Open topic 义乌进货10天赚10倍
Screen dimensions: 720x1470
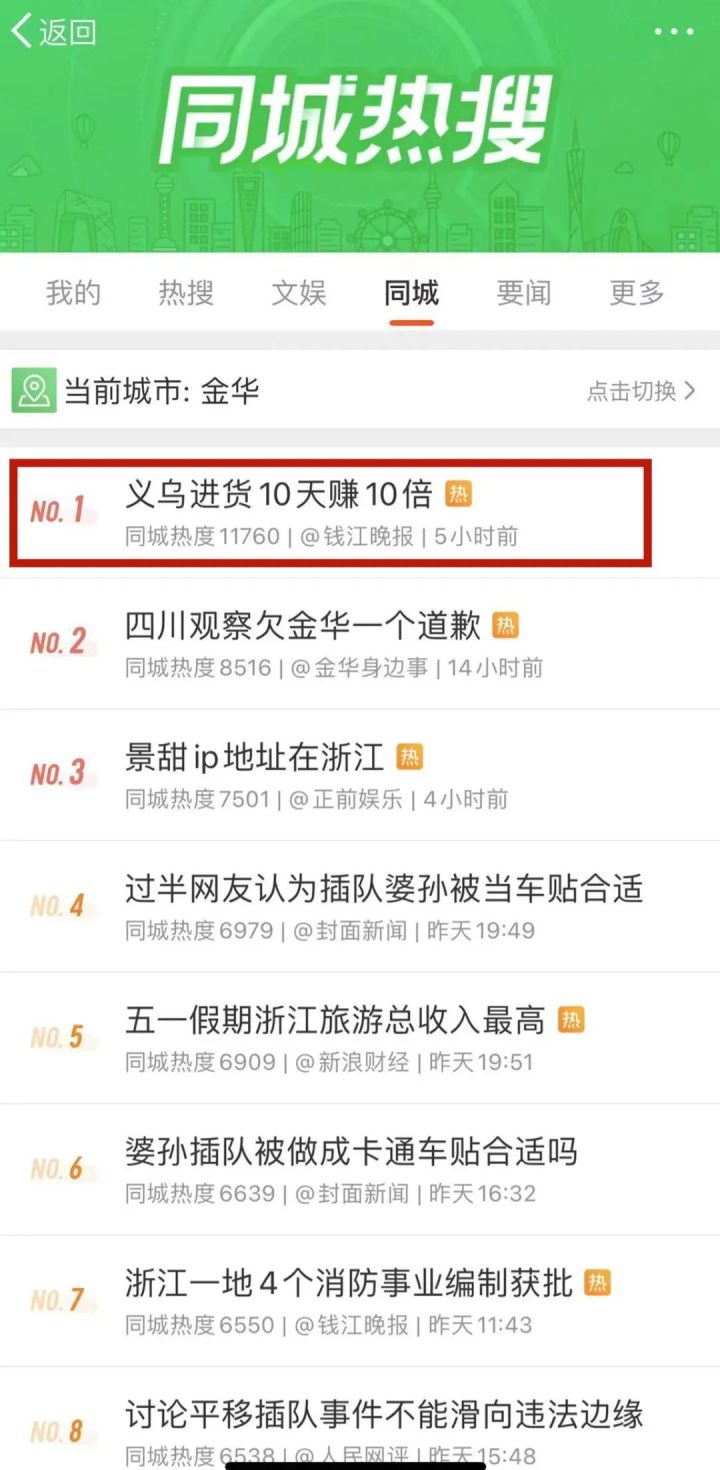point(279,494)
